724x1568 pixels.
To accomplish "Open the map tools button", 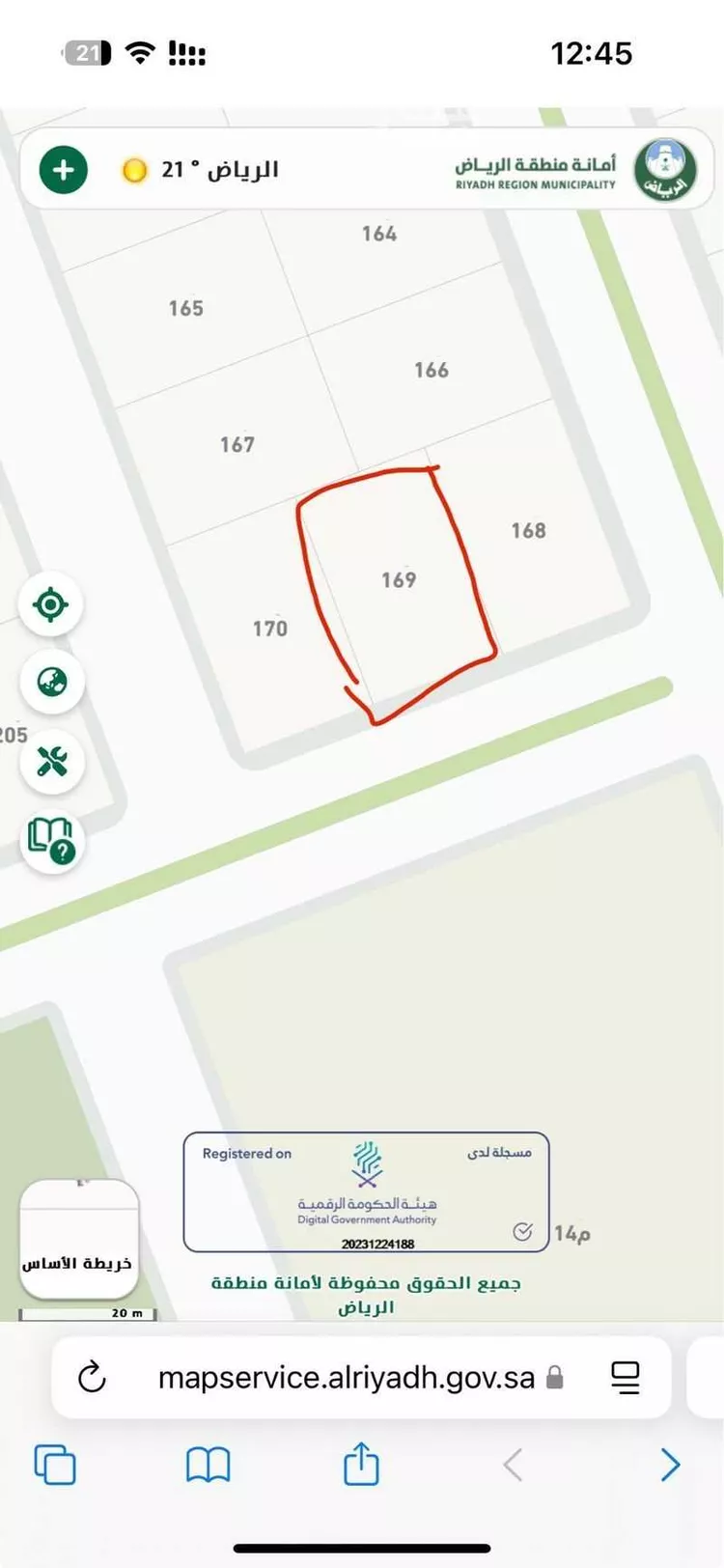I will coord(51,762).
